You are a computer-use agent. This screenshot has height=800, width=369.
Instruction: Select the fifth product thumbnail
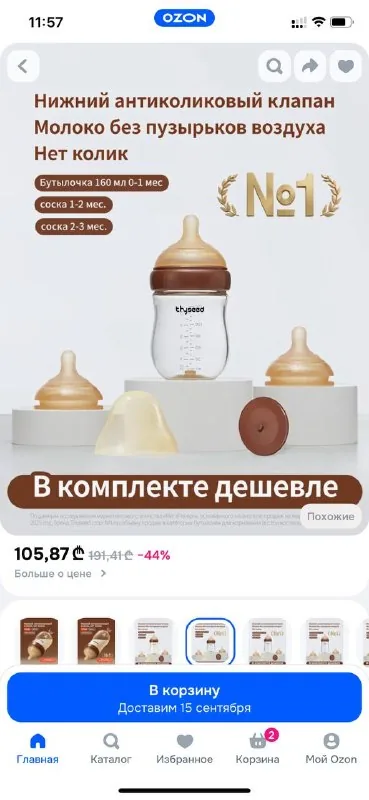coord(267,642)
